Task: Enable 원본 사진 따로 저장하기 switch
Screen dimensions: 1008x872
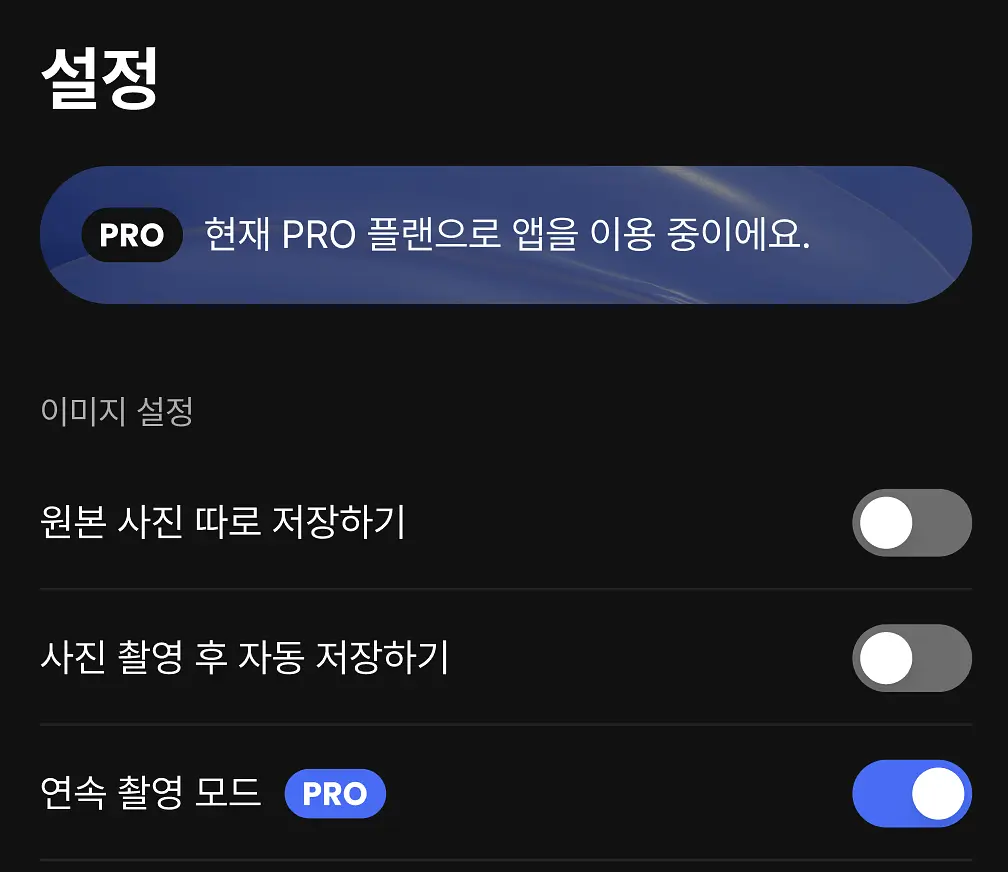Action: (x=912, y=523)
